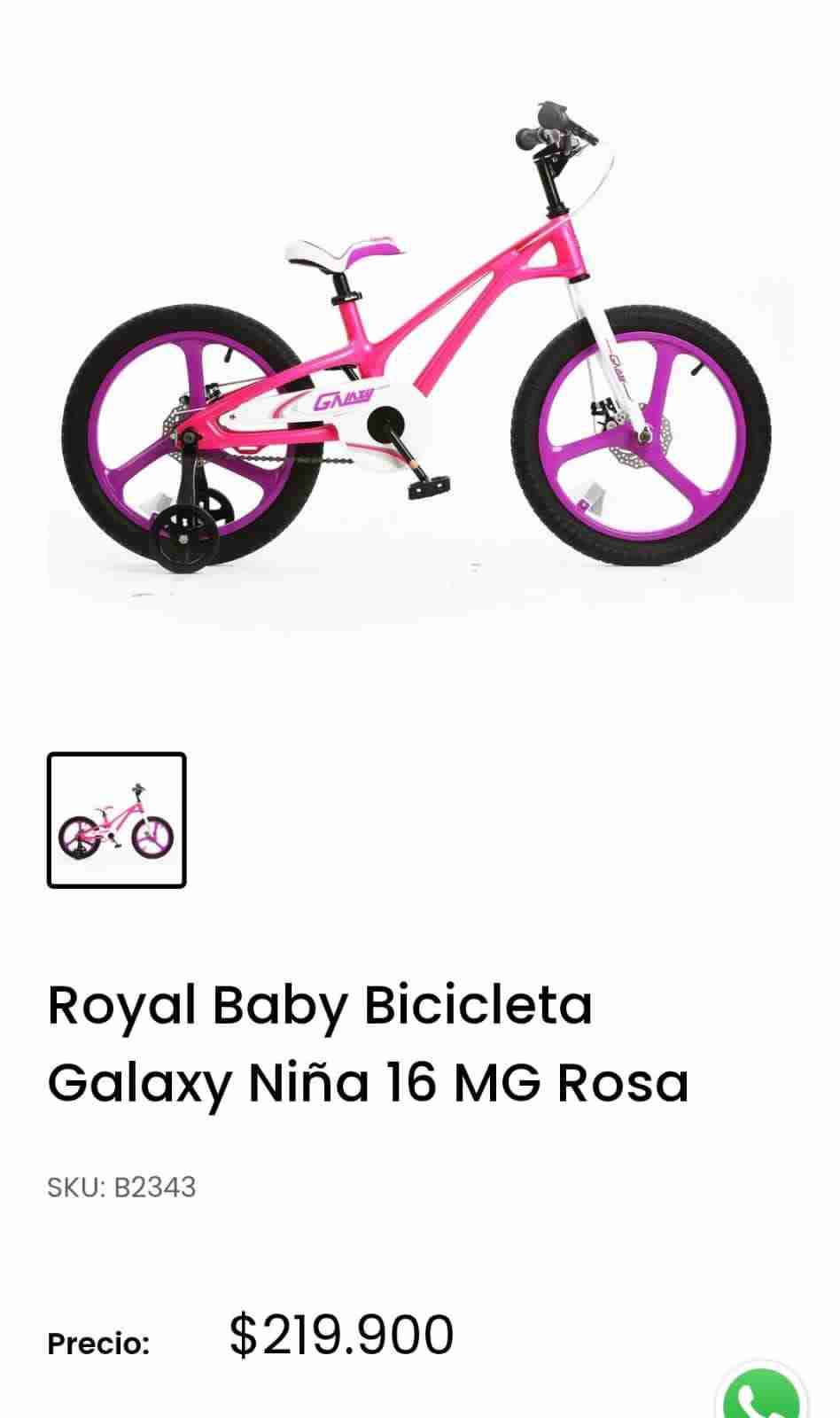Click the SKU B2343 text
840x1418 pixels.
click(x=123, y=1186)
